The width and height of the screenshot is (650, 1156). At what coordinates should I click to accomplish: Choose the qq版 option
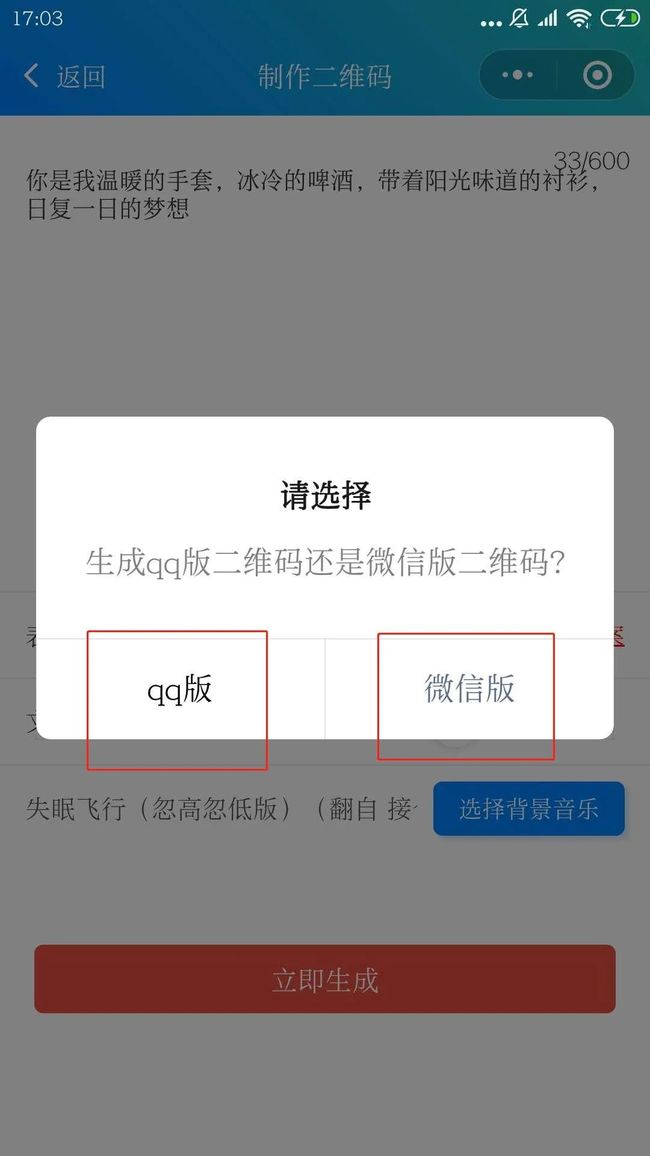(x=180, y=689)
